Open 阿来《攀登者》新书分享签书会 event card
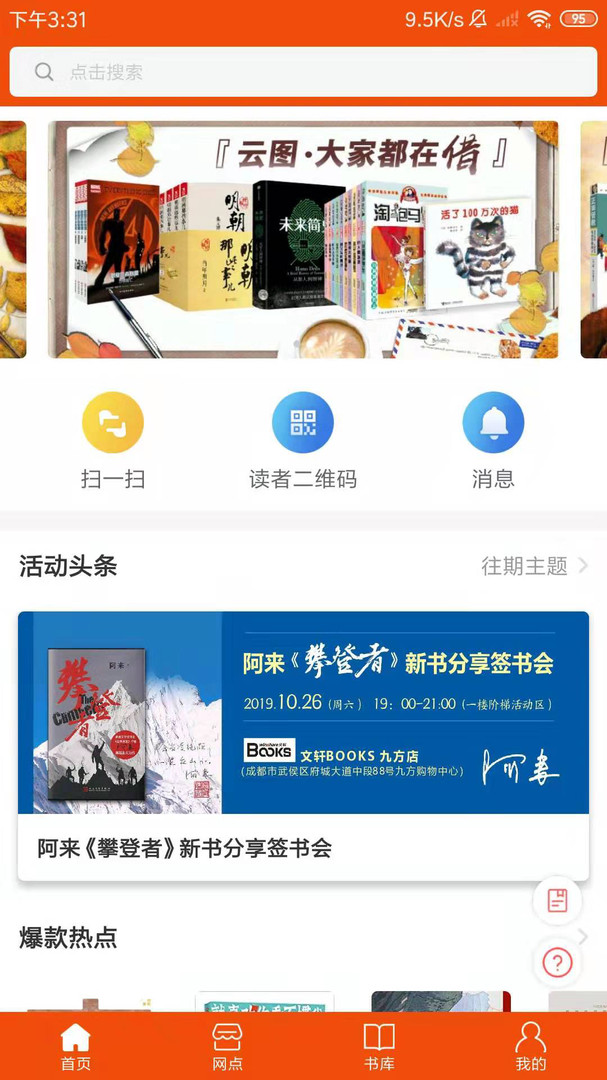 pyautogui.click(x=303, y=745)
